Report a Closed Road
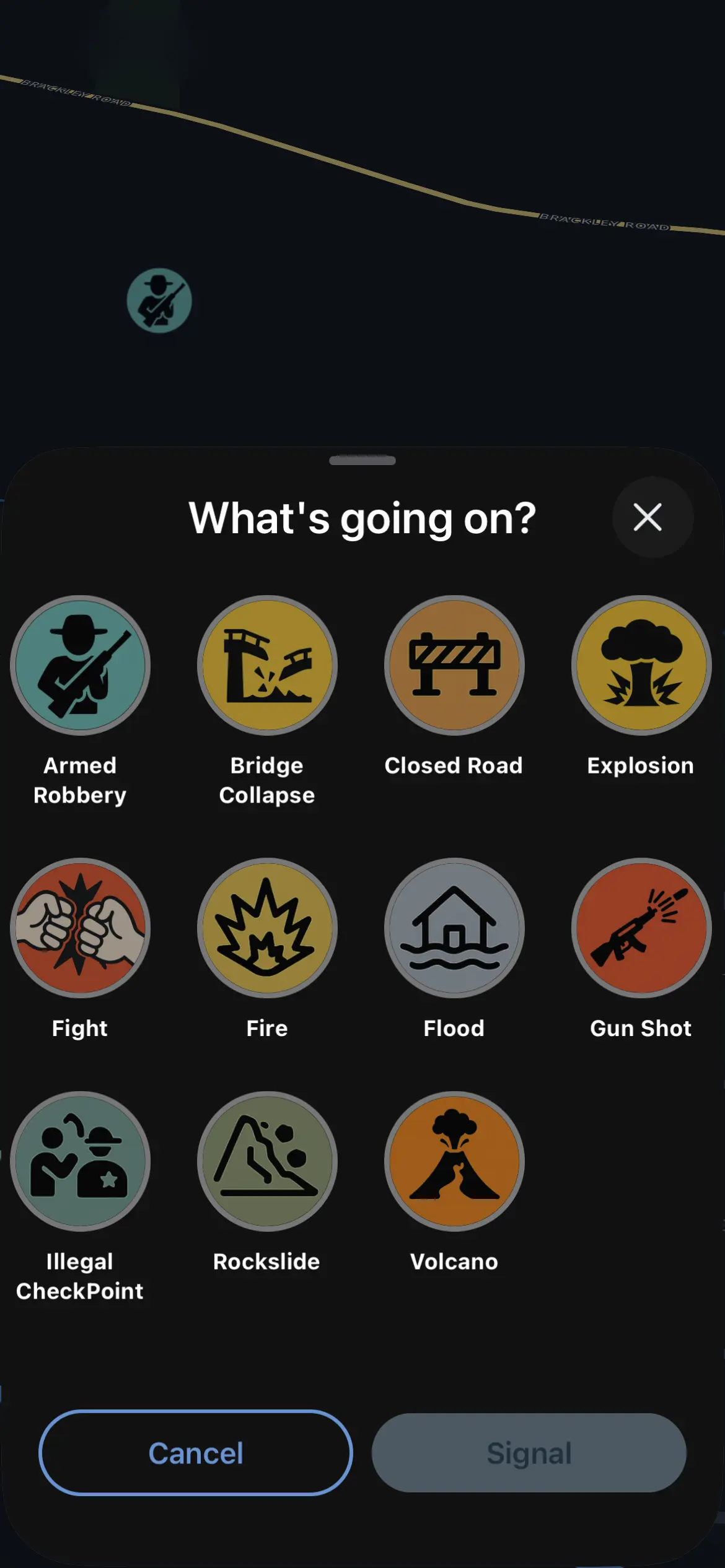 [454, 665]
